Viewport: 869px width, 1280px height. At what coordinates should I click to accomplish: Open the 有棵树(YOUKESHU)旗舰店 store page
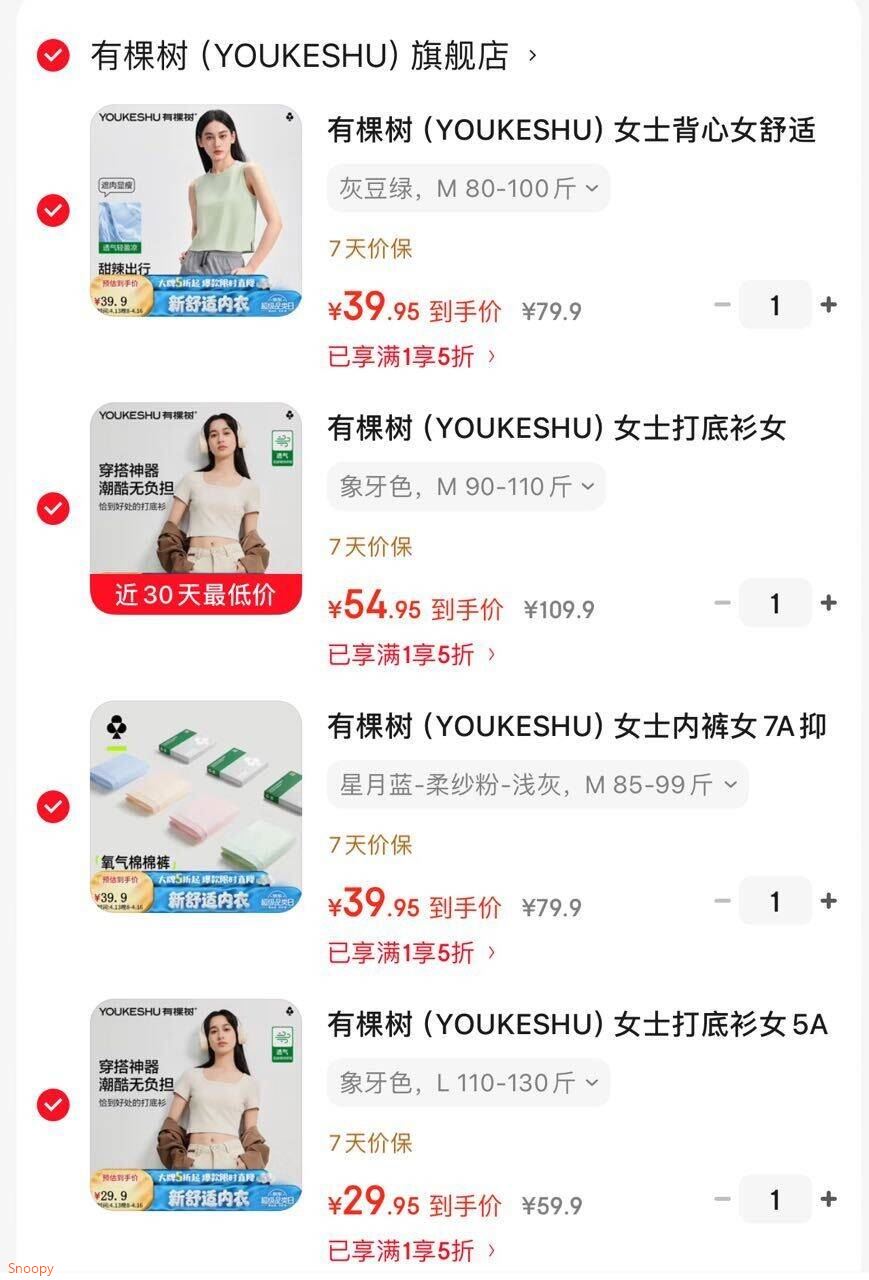pos(300,56)
